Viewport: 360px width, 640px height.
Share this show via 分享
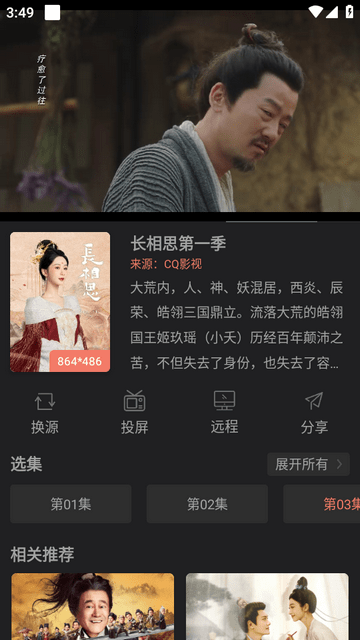tap(314, 412)
